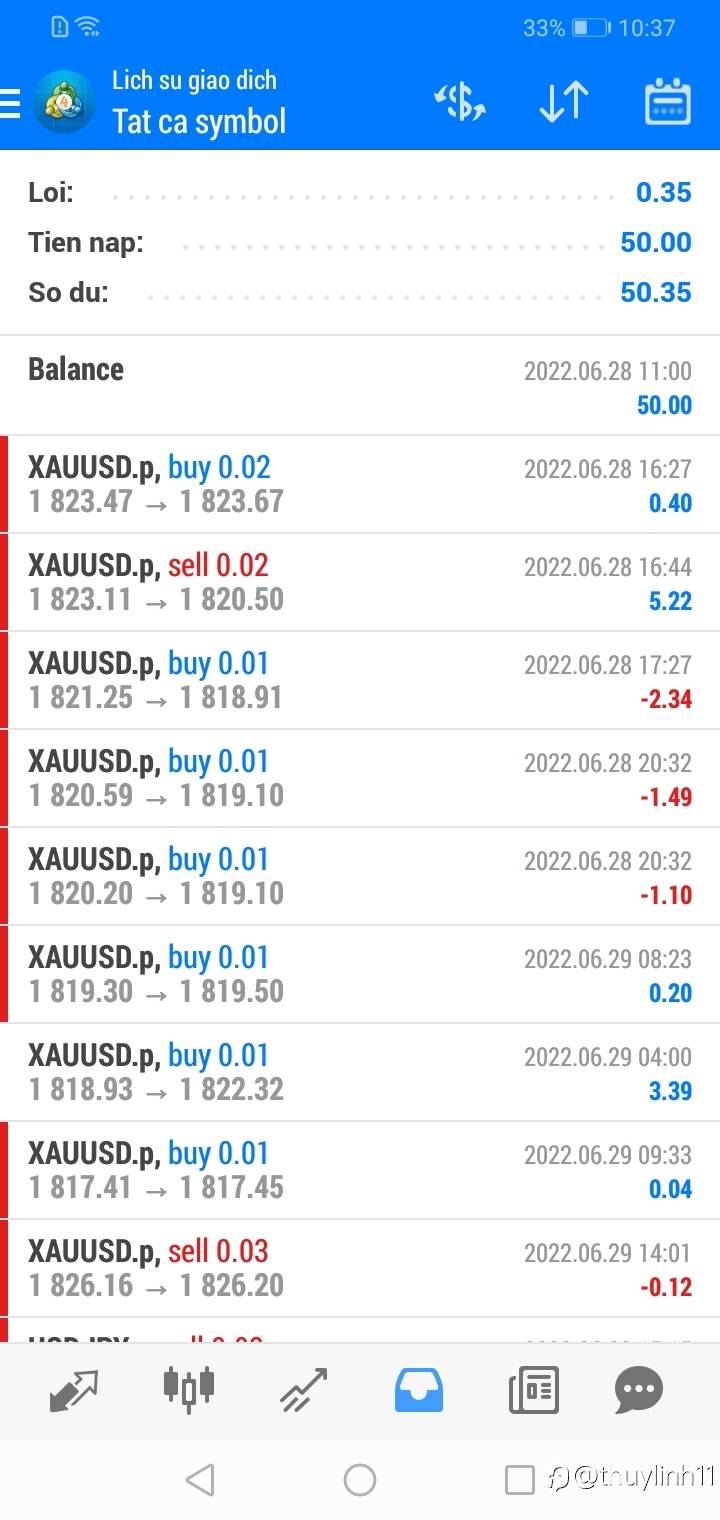
Task: Switch to the Chart candlestick tab
Action: coord(189,1390)
